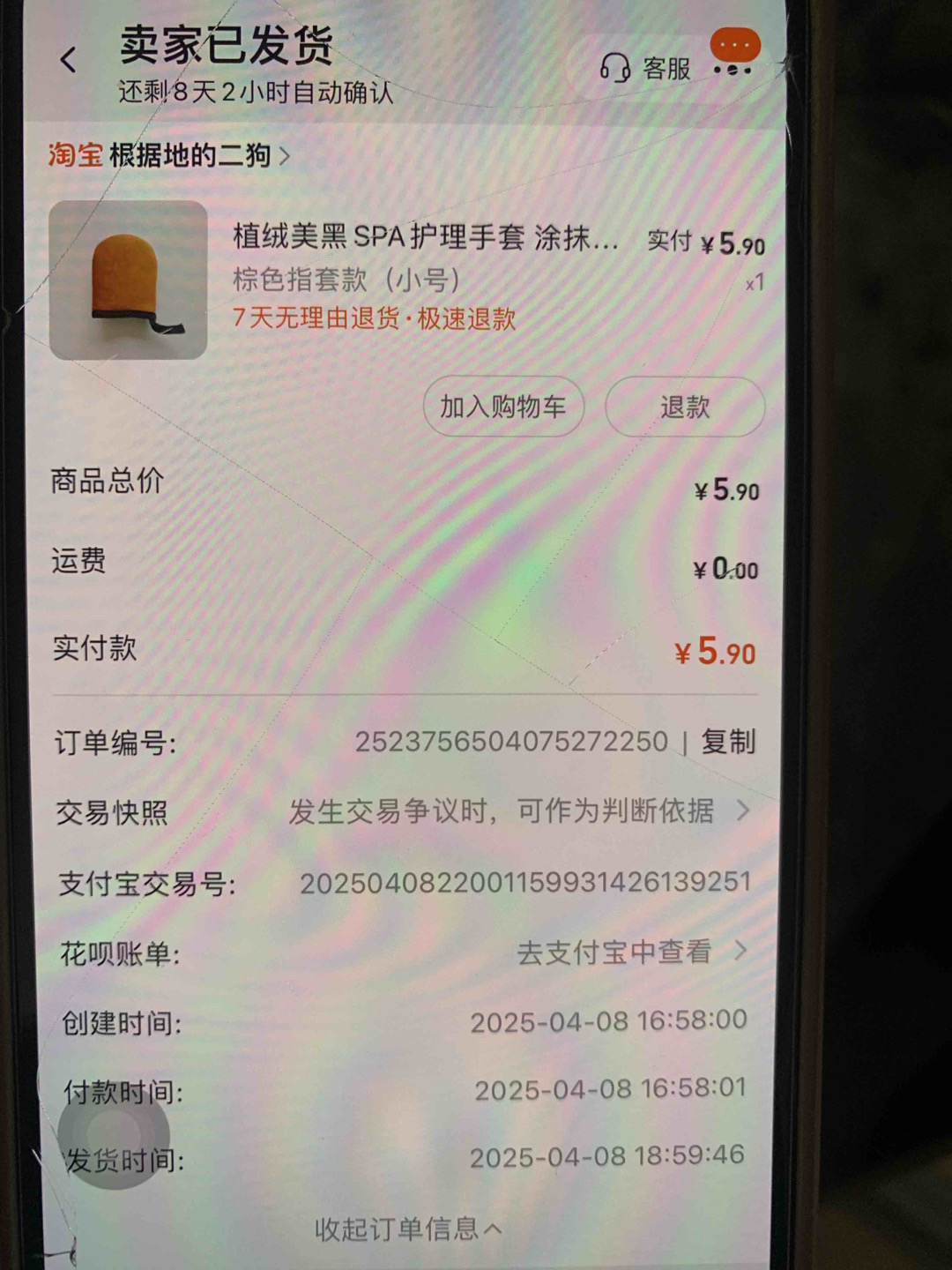Open the 交易快照 transaction snapshot
The image size is (952, 1270).
(518, 811)
